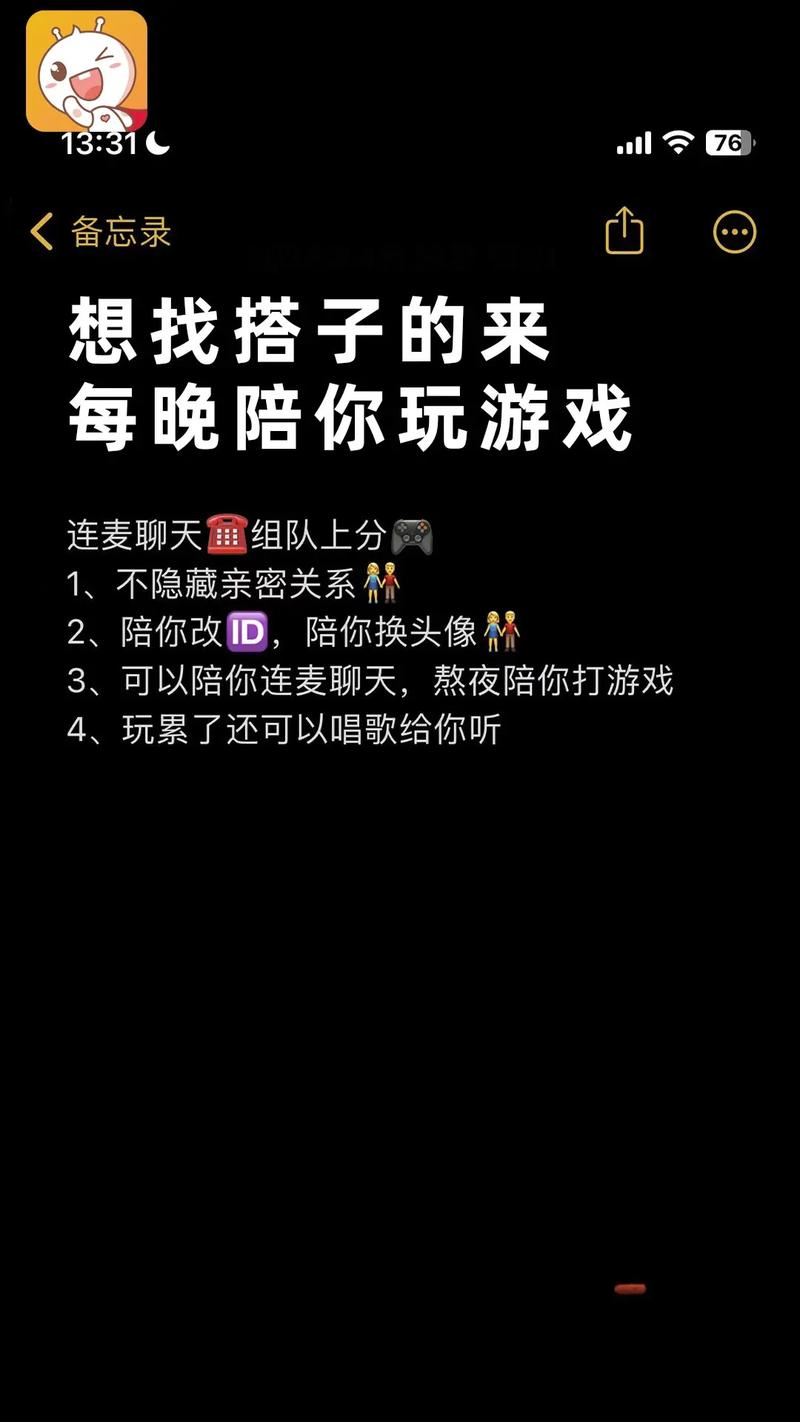Image resolution: width=800 pixels, height=1422 pixels.
Task: Tap the small red marker near screen bottom
Action: pyautogui.click(x=629, y=1290)
